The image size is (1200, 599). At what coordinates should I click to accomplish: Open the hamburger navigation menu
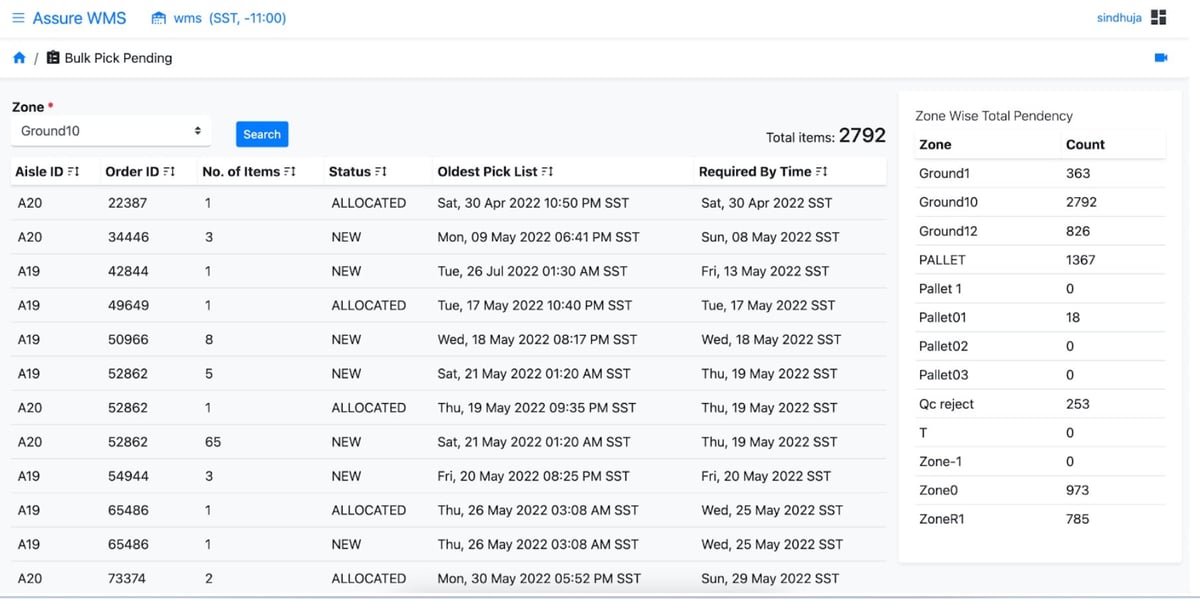(18, 19)
